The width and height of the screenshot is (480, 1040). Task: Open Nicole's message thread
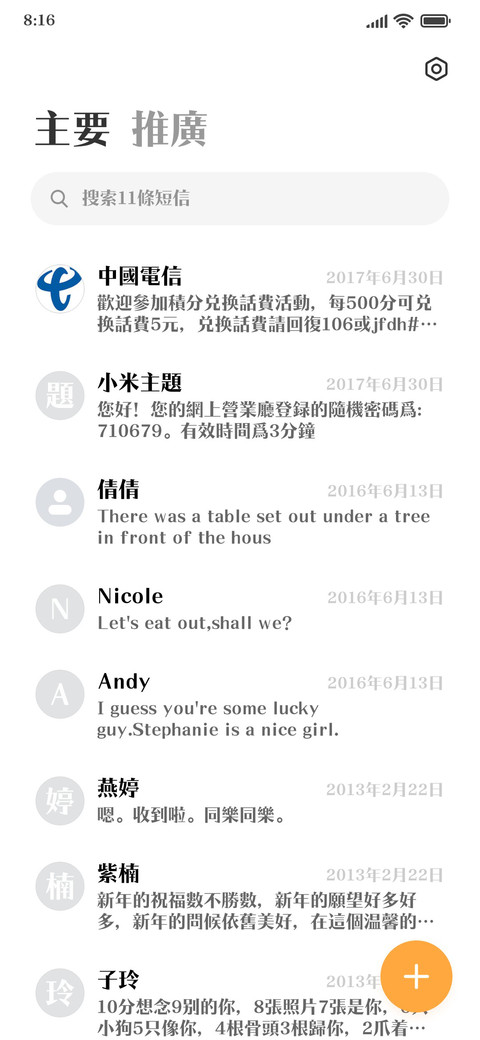pyautogui.click(x=240, y=609)
